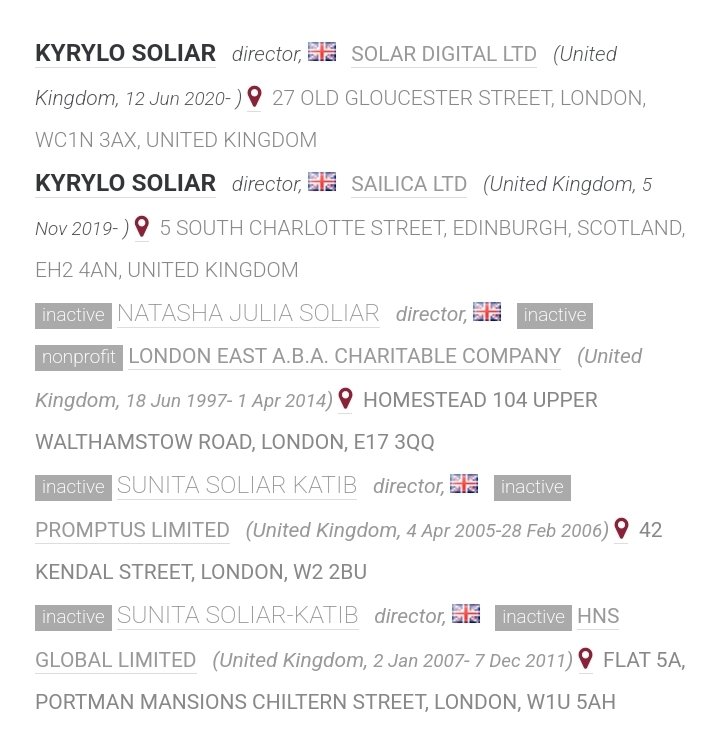The height and width of the screenshot is (741, 720).
Task: Open the SAILICA LTD company page
Action: pyautogui.click(x=408, y=185)
